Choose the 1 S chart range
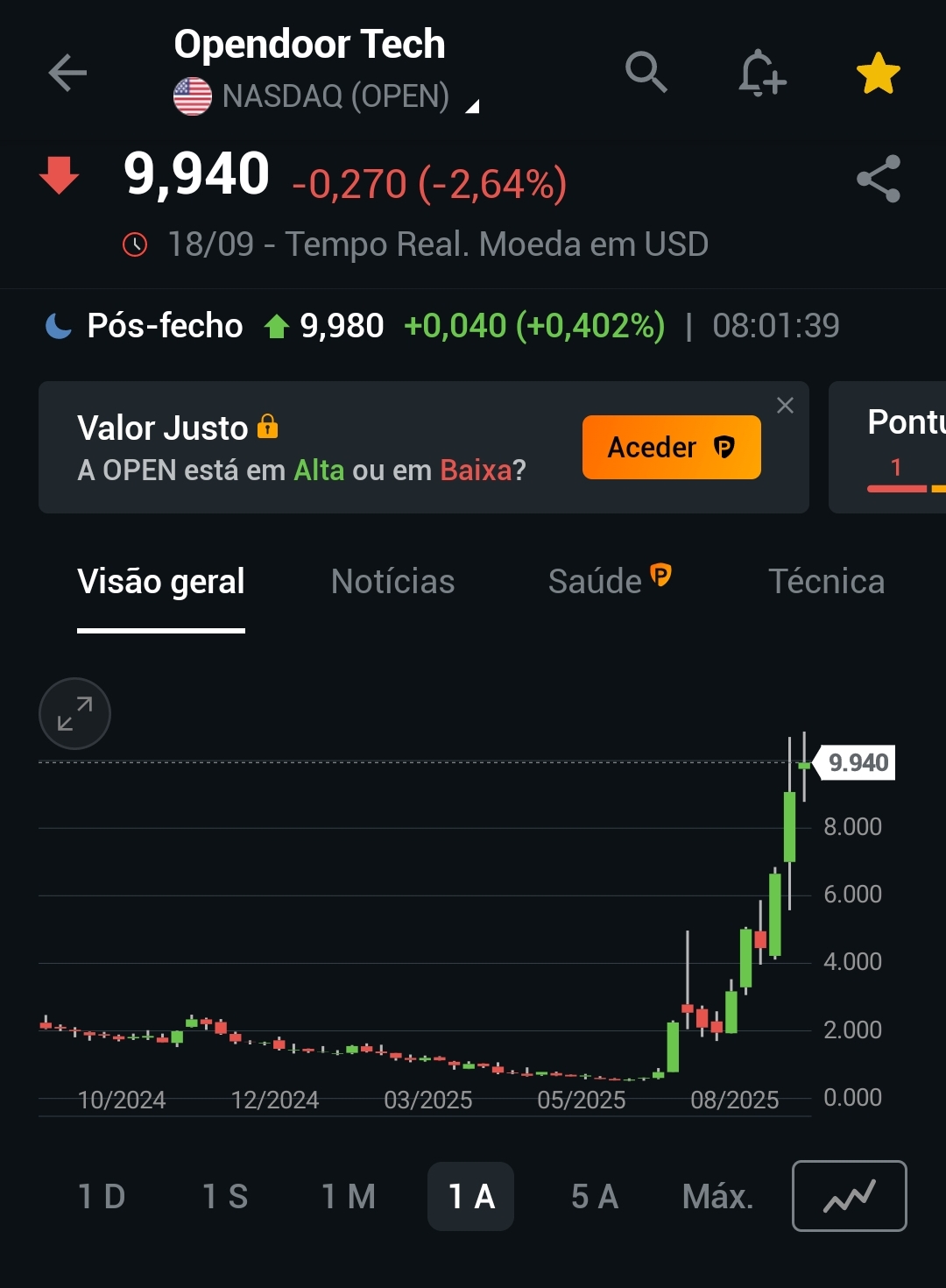946x1288 pixels. (226, 1196)
